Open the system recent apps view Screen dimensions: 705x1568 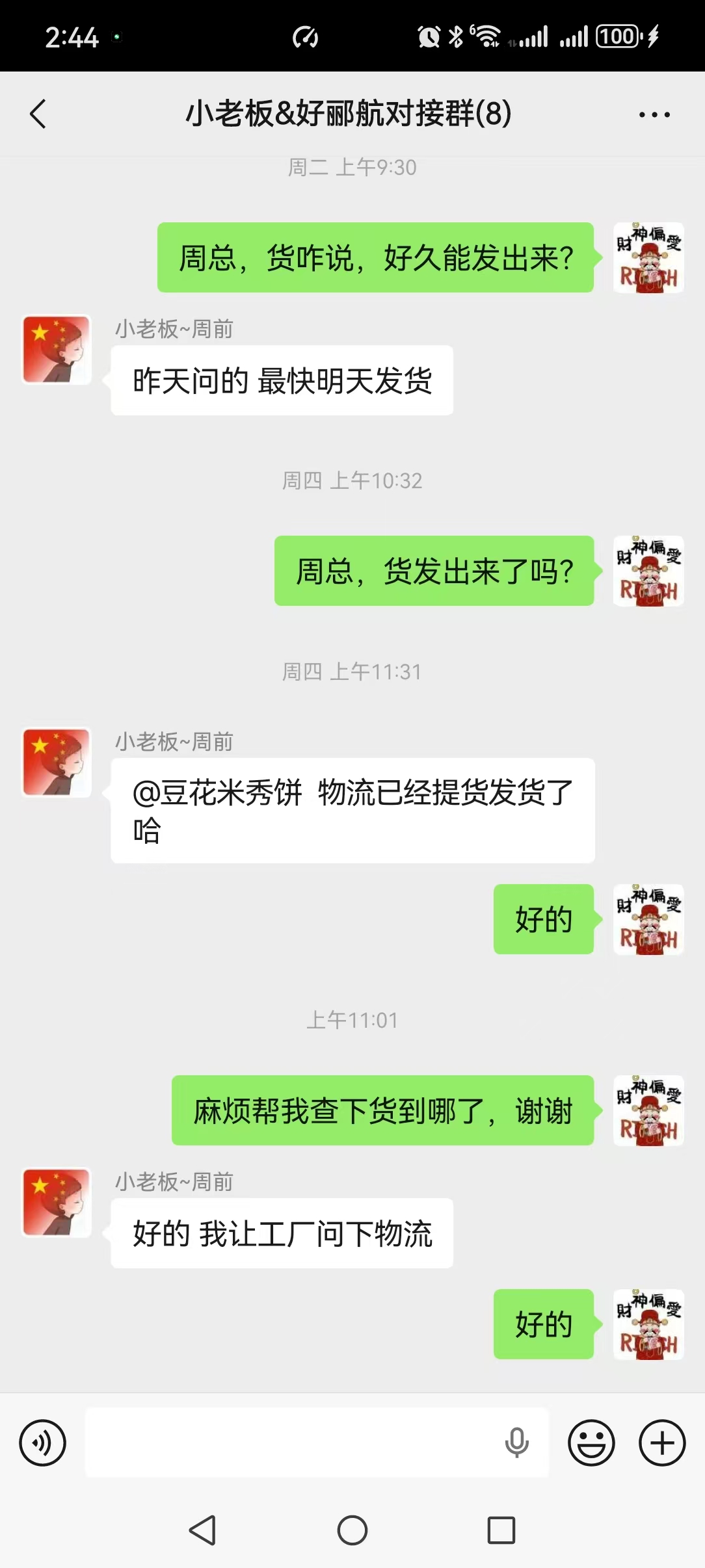pyautogui.click(x=501, y=1530)
